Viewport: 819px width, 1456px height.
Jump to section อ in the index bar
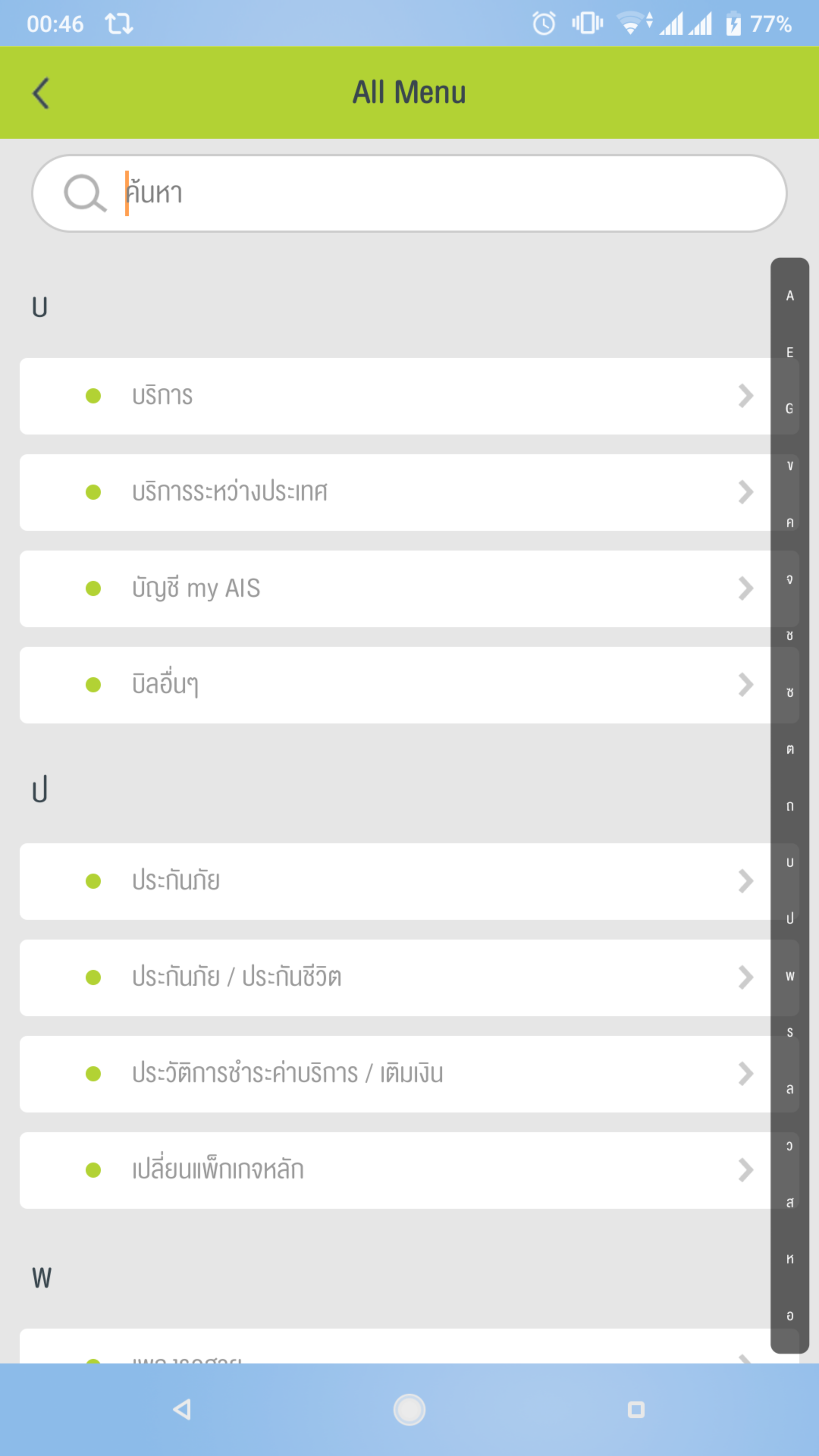[x=789, y=1316]
